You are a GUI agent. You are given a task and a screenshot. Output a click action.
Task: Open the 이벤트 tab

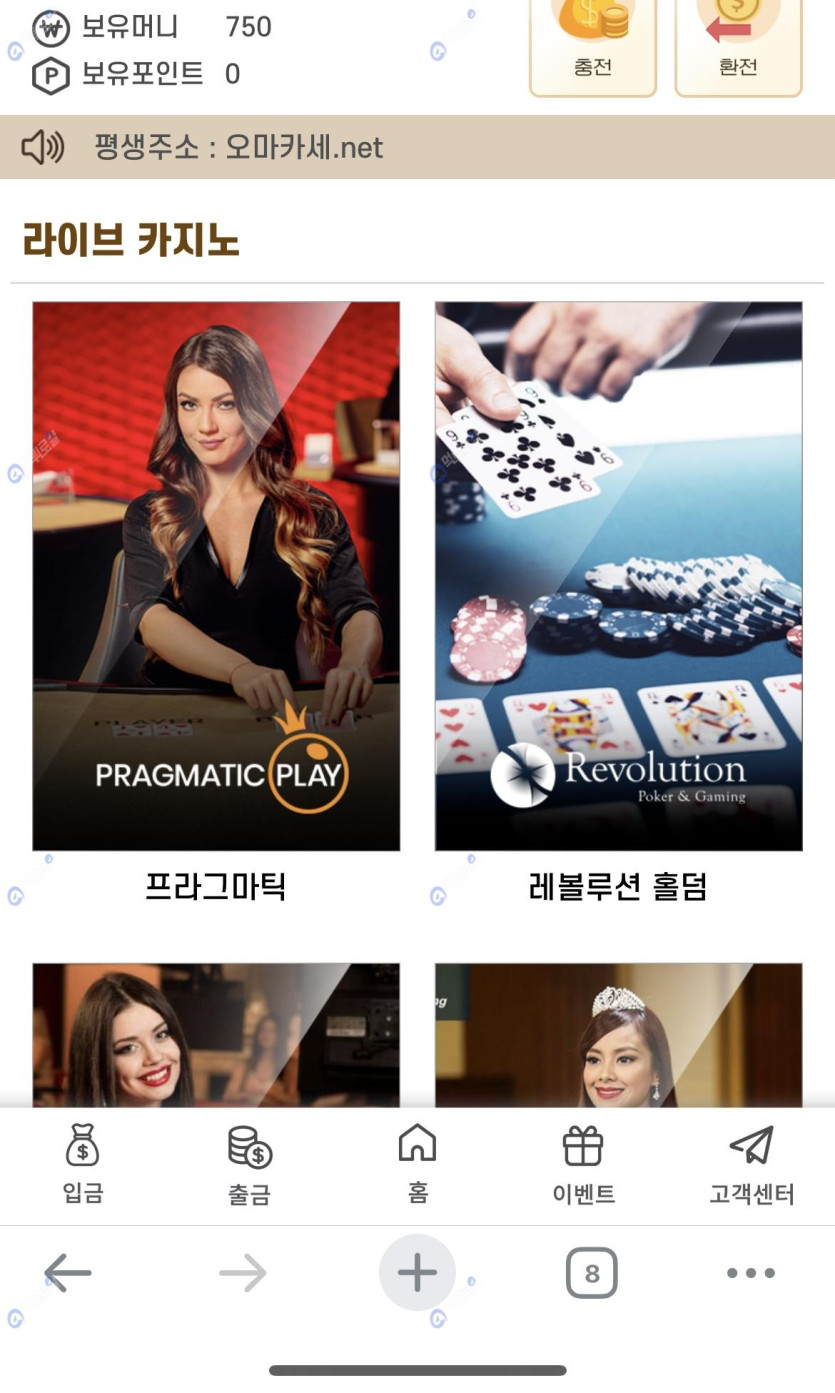584,1165
